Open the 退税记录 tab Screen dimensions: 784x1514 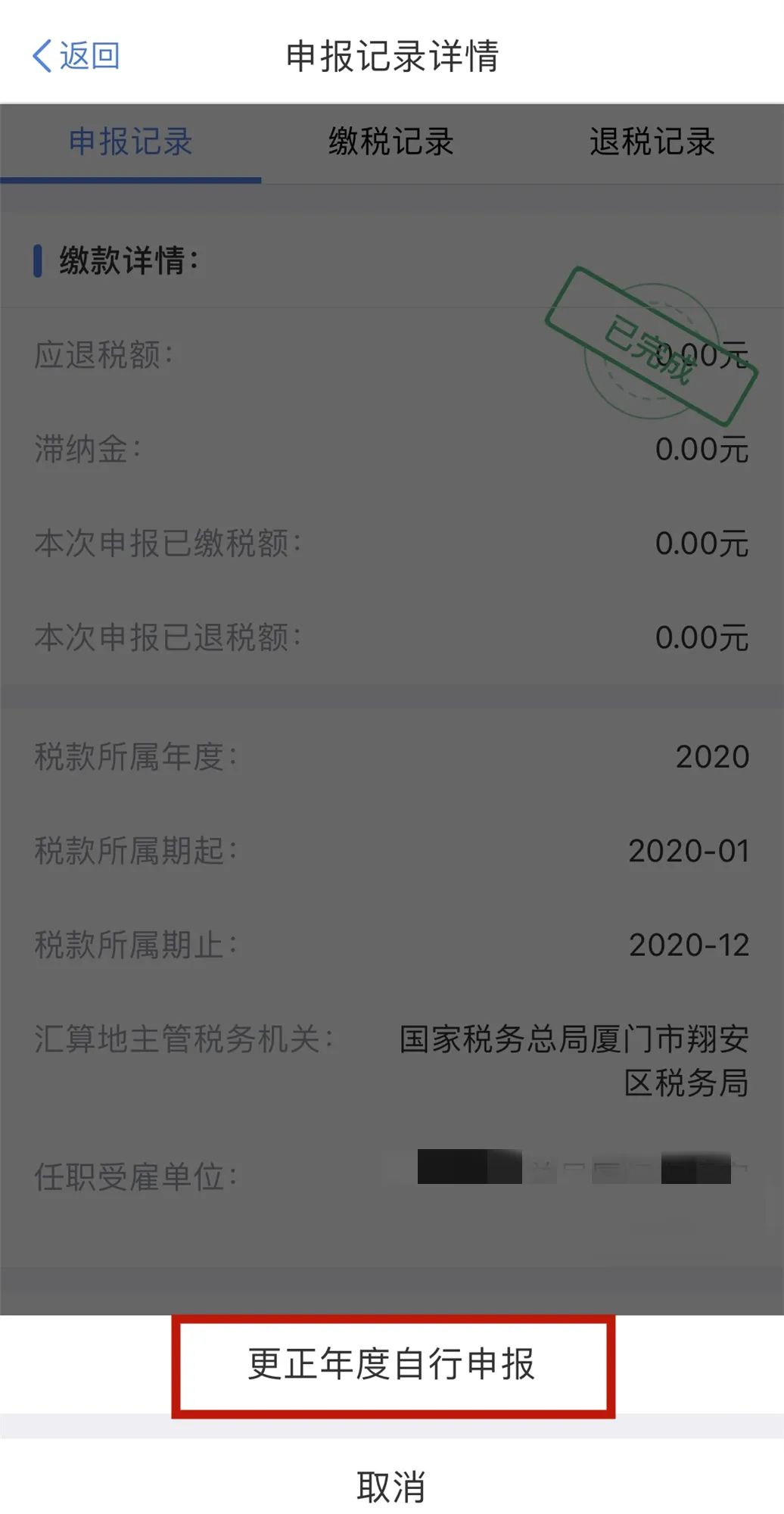[x=652, y=142]
